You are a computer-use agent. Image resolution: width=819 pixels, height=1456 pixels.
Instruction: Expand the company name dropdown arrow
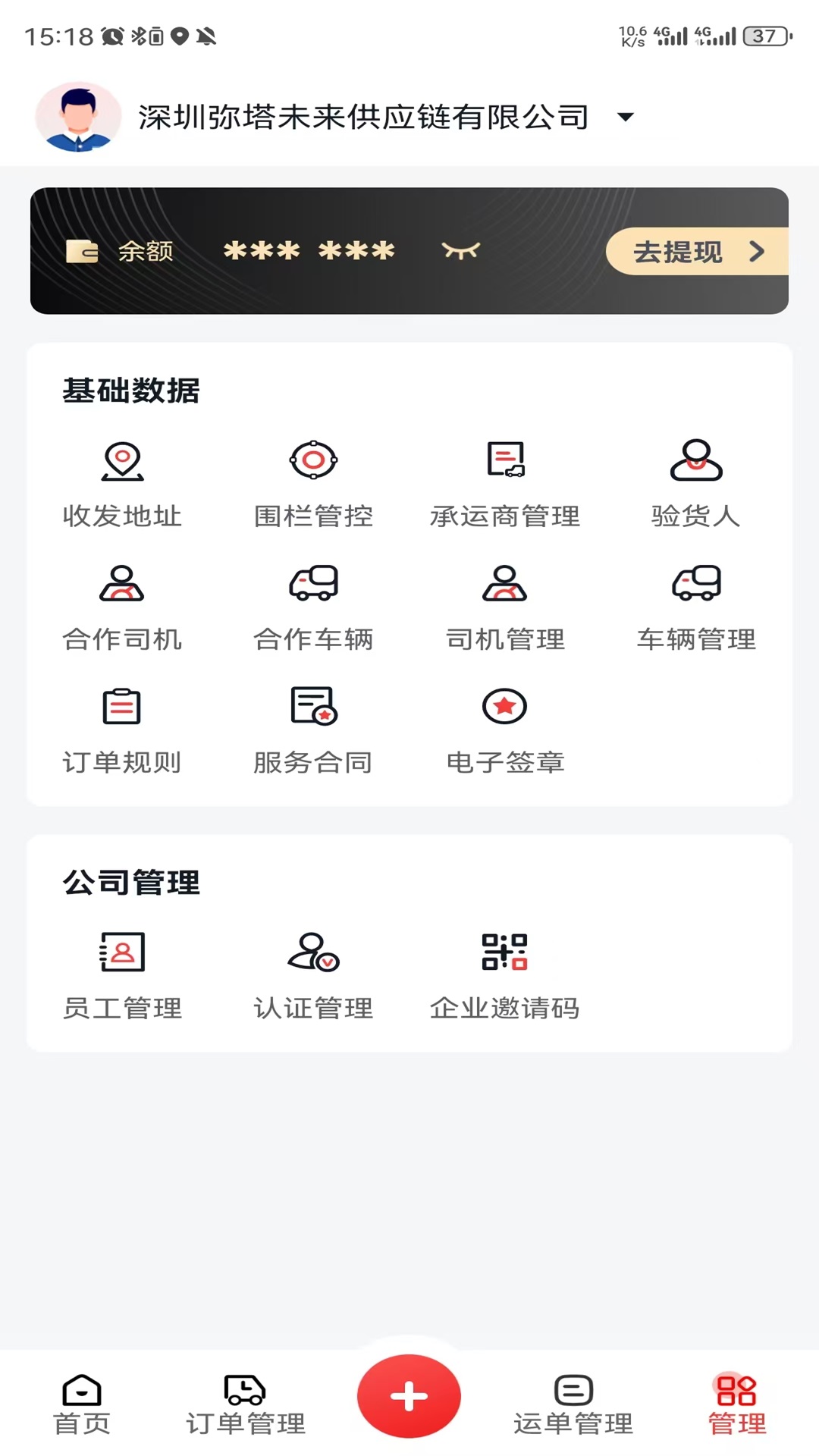point(623,118)
